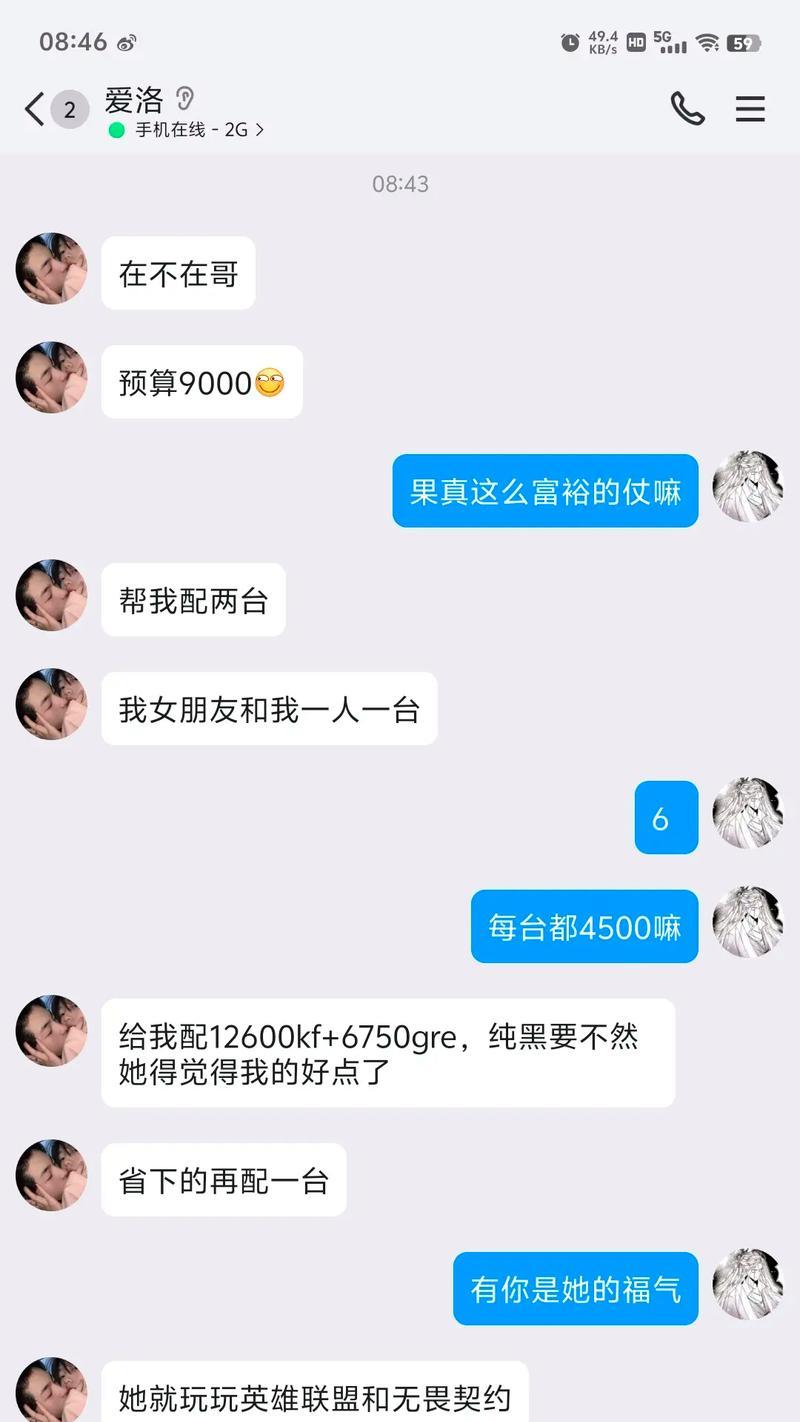
Task: Open 爱洛's online status details
Action: (187, 130)
